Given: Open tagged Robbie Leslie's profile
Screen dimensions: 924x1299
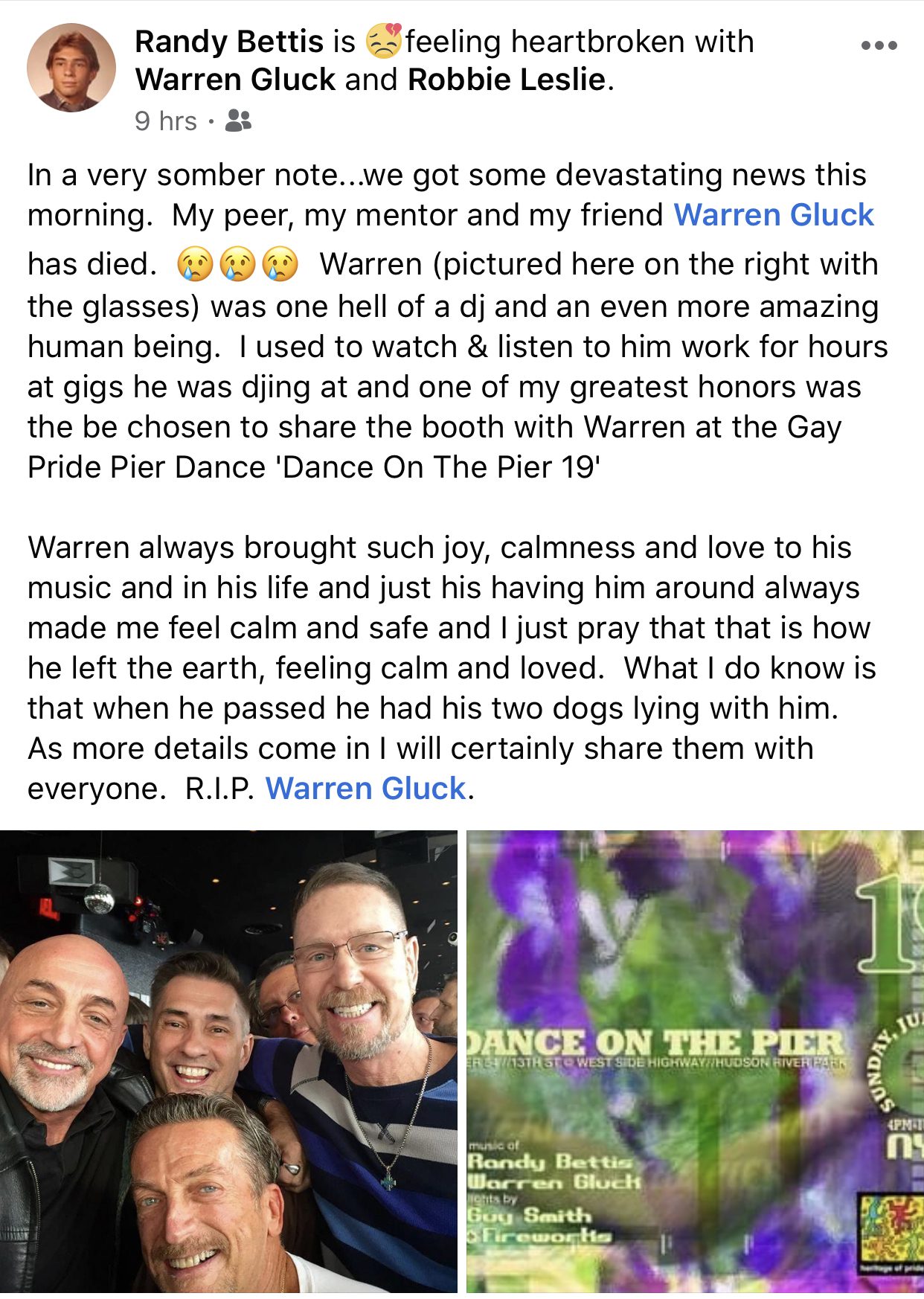Looking at the screenshot, I should [x=507, y=80].
